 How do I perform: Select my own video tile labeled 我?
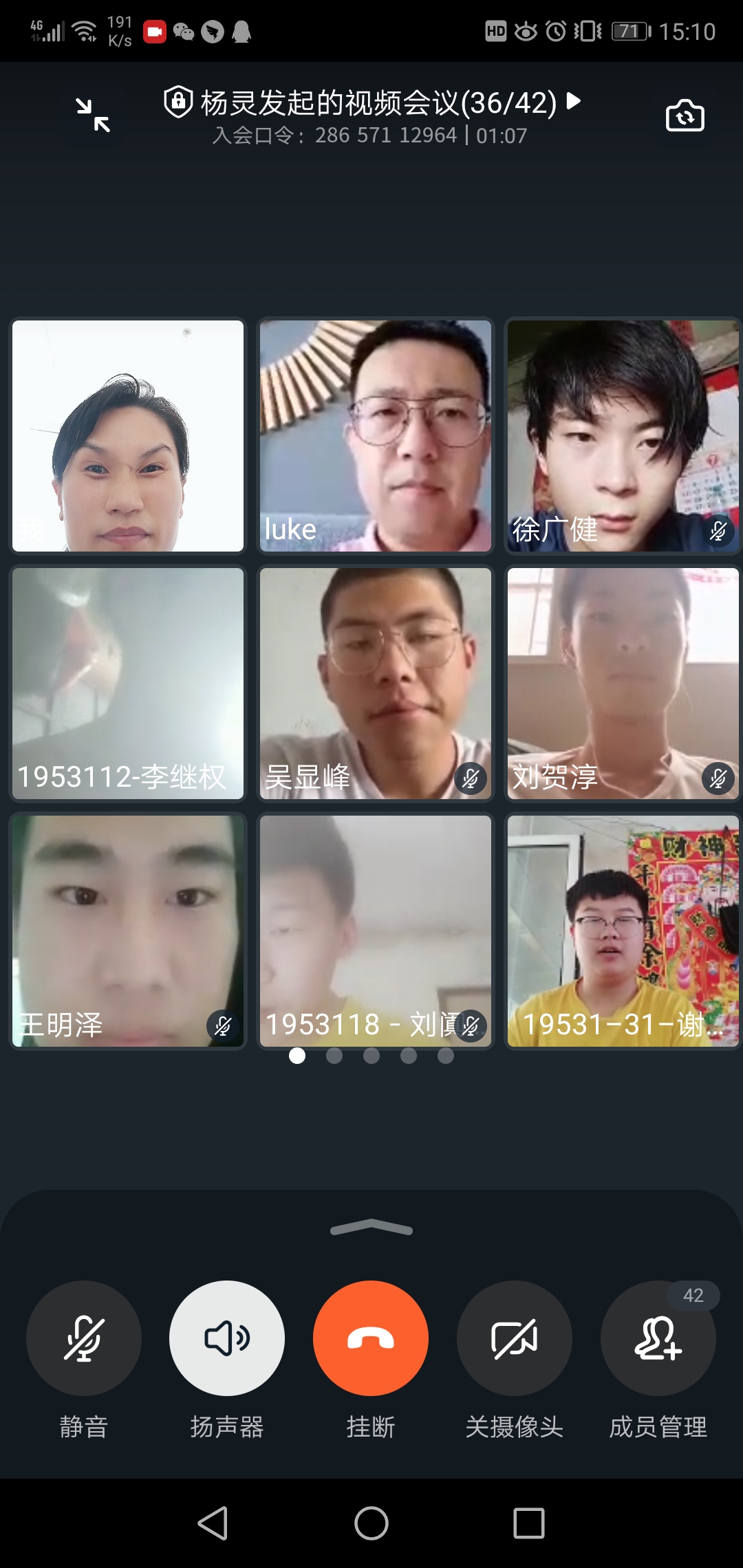128,436
